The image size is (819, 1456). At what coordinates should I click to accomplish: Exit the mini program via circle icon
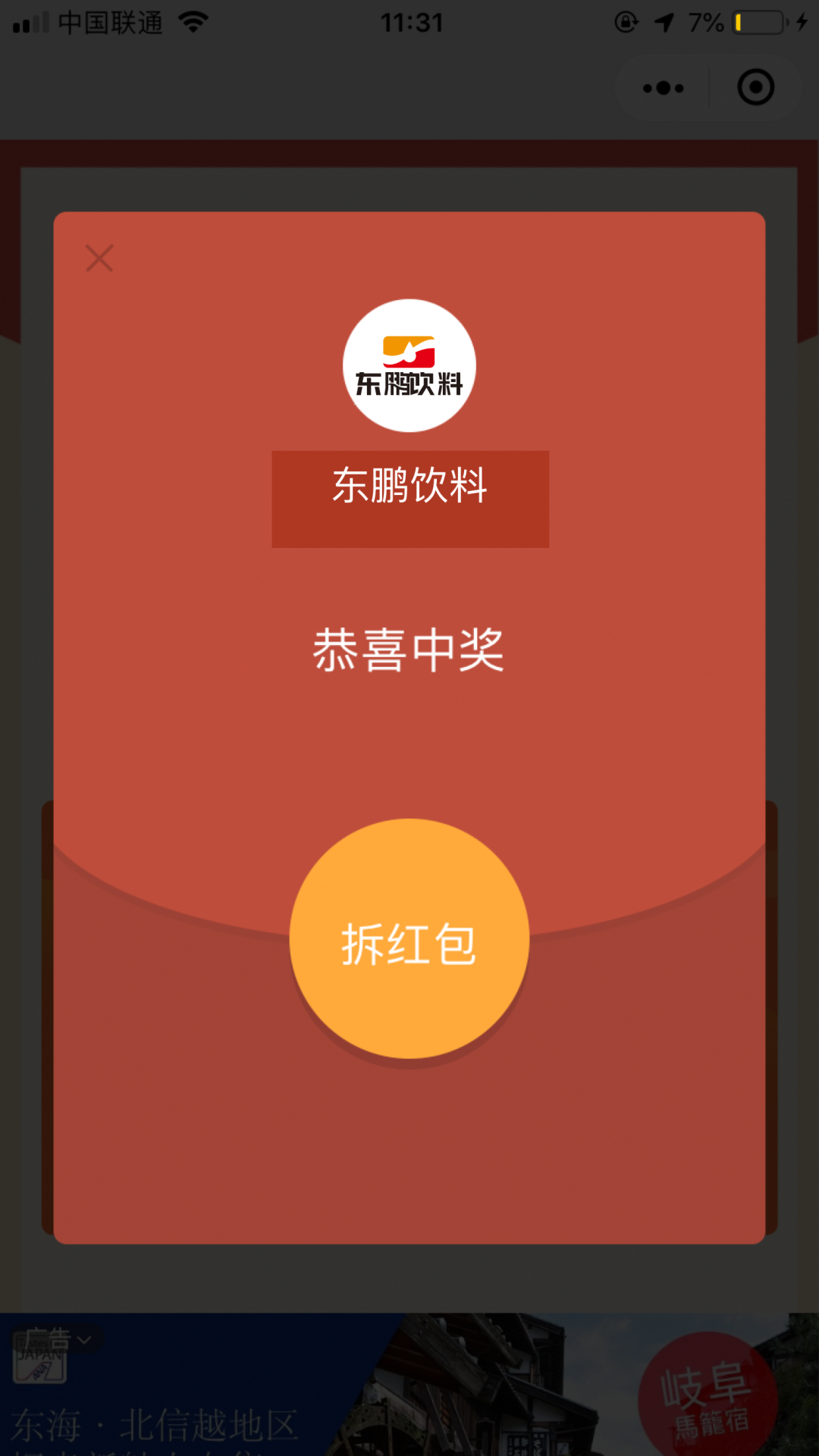(x=755, y=88)
